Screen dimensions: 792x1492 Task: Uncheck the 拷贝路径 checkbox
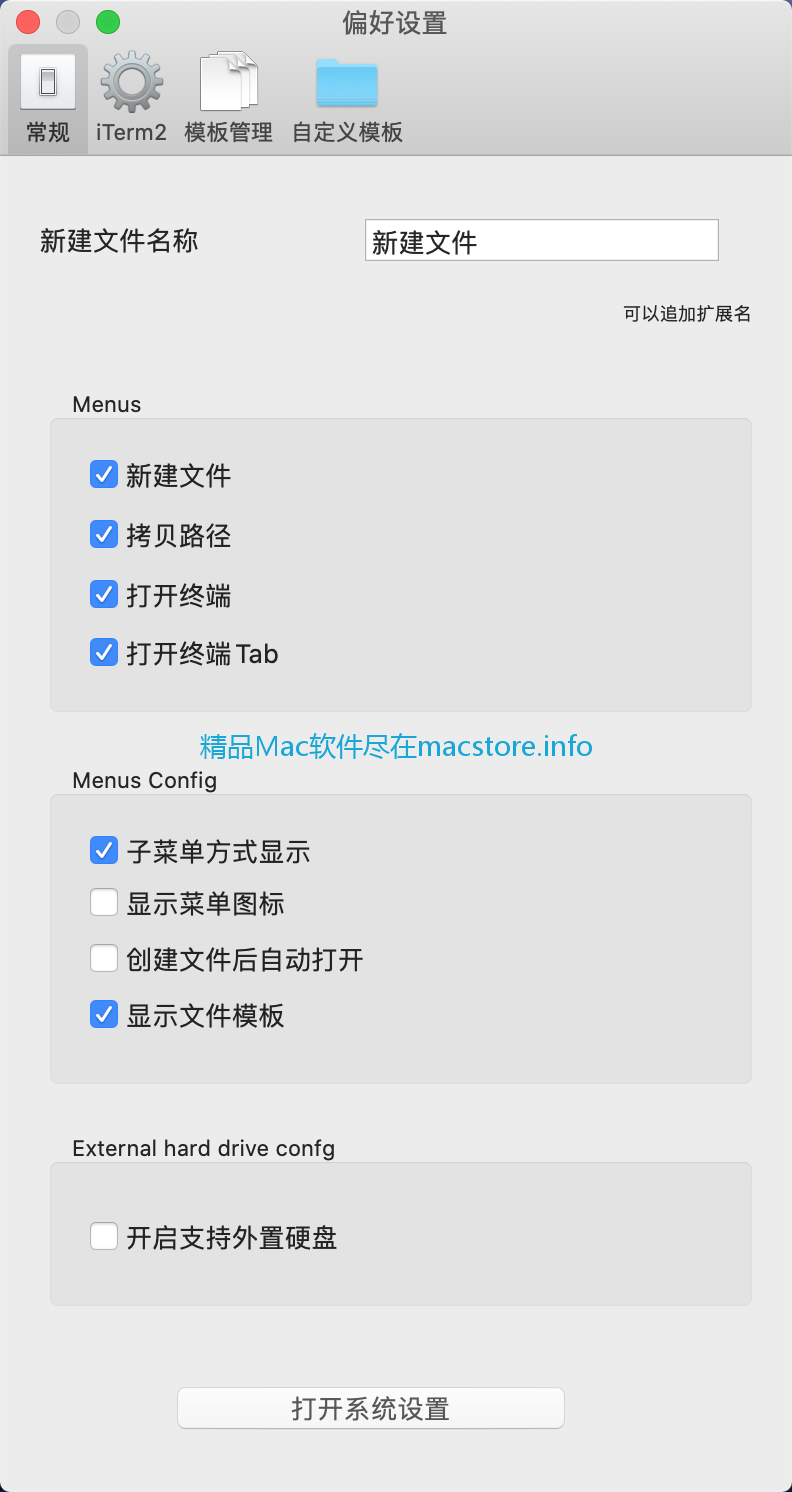(104, 534)
